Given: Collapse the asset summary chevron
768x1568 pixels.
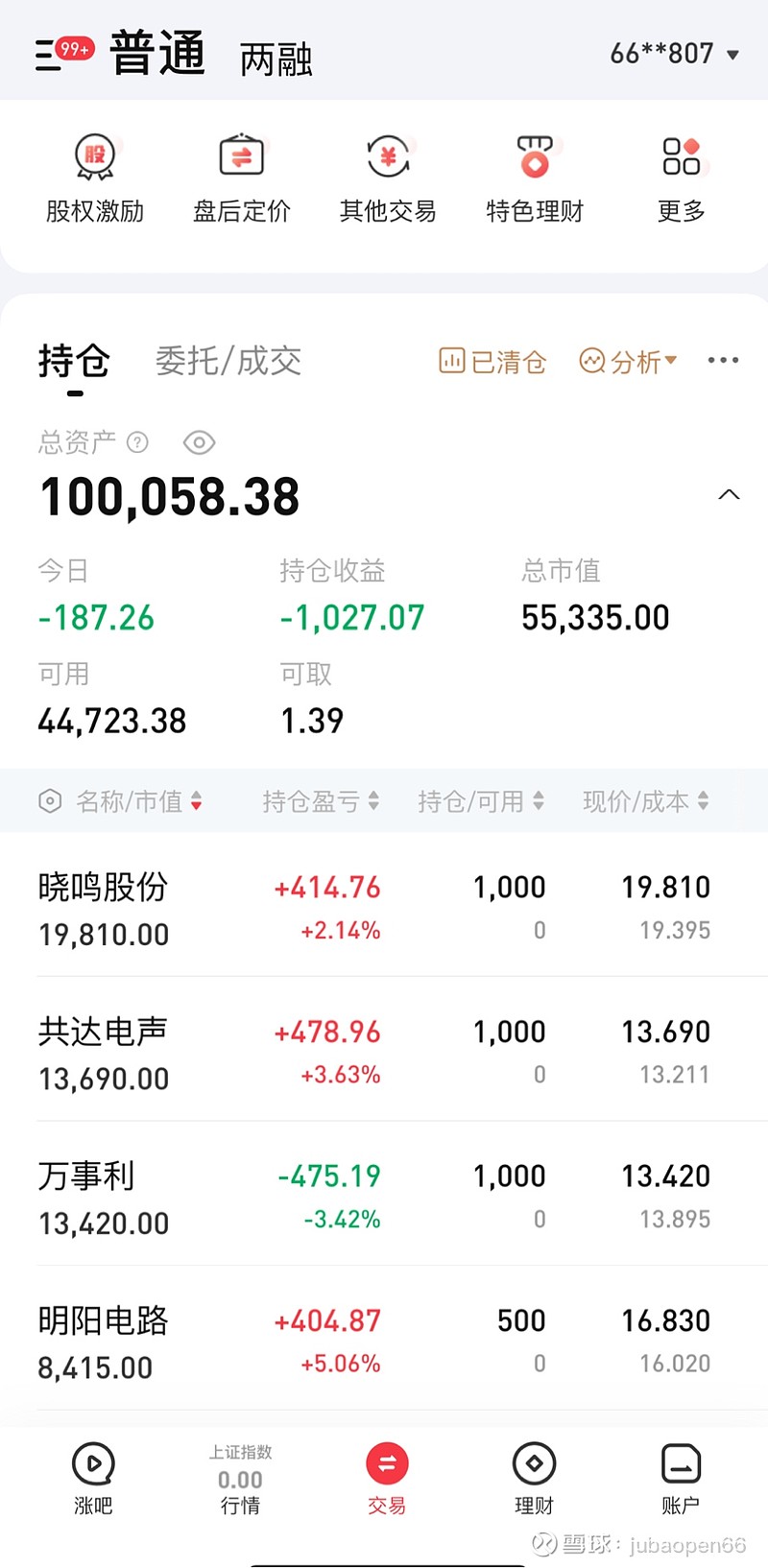Looking at the screenshot, I should click(x=729, y=495).
